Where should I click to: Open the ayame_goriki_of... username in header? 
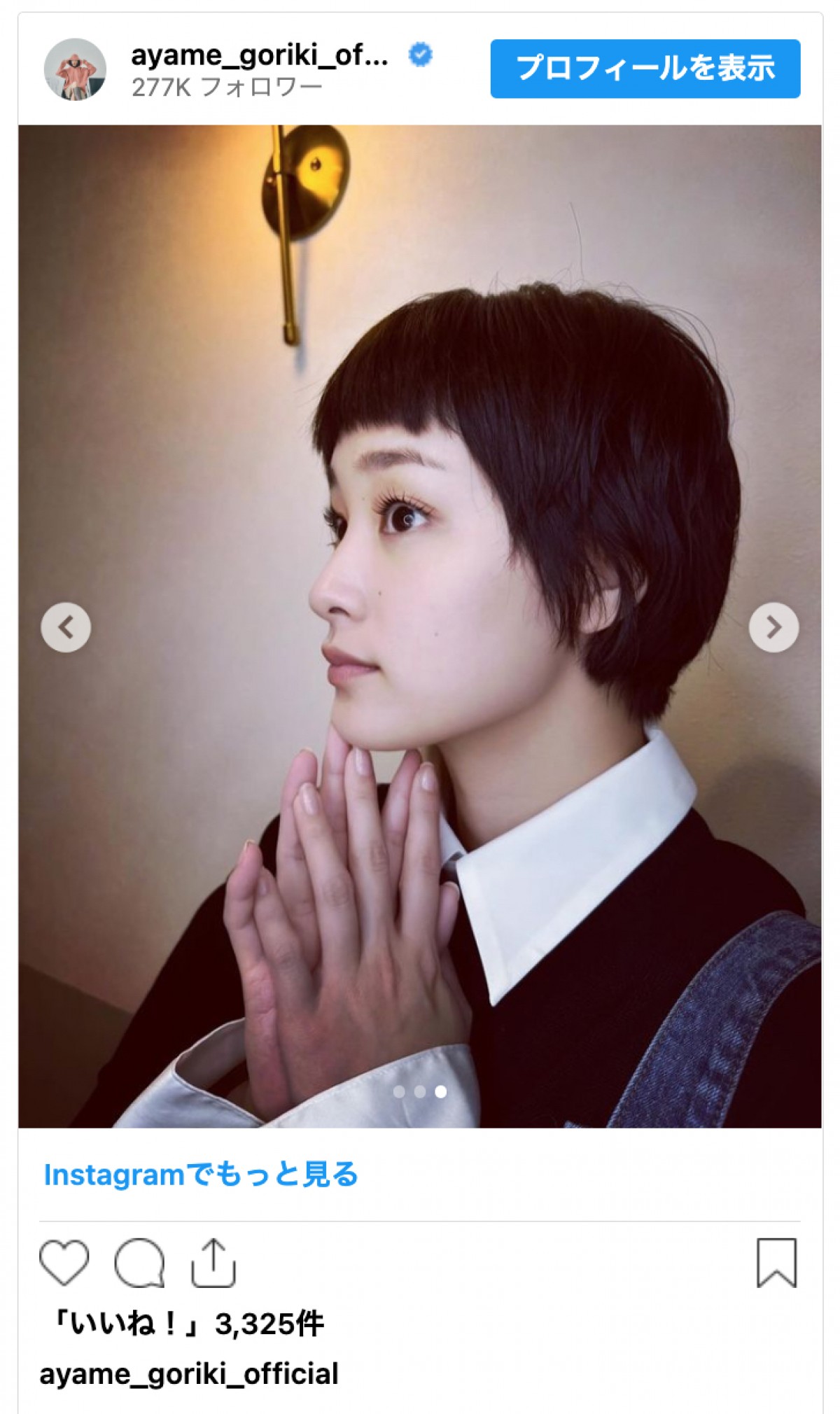(259, 55)
